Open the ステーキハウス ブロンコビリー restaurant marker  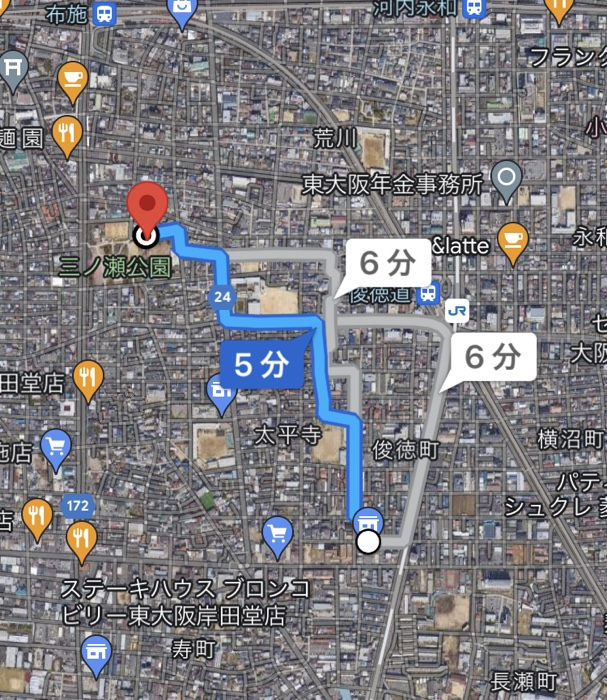82,542
